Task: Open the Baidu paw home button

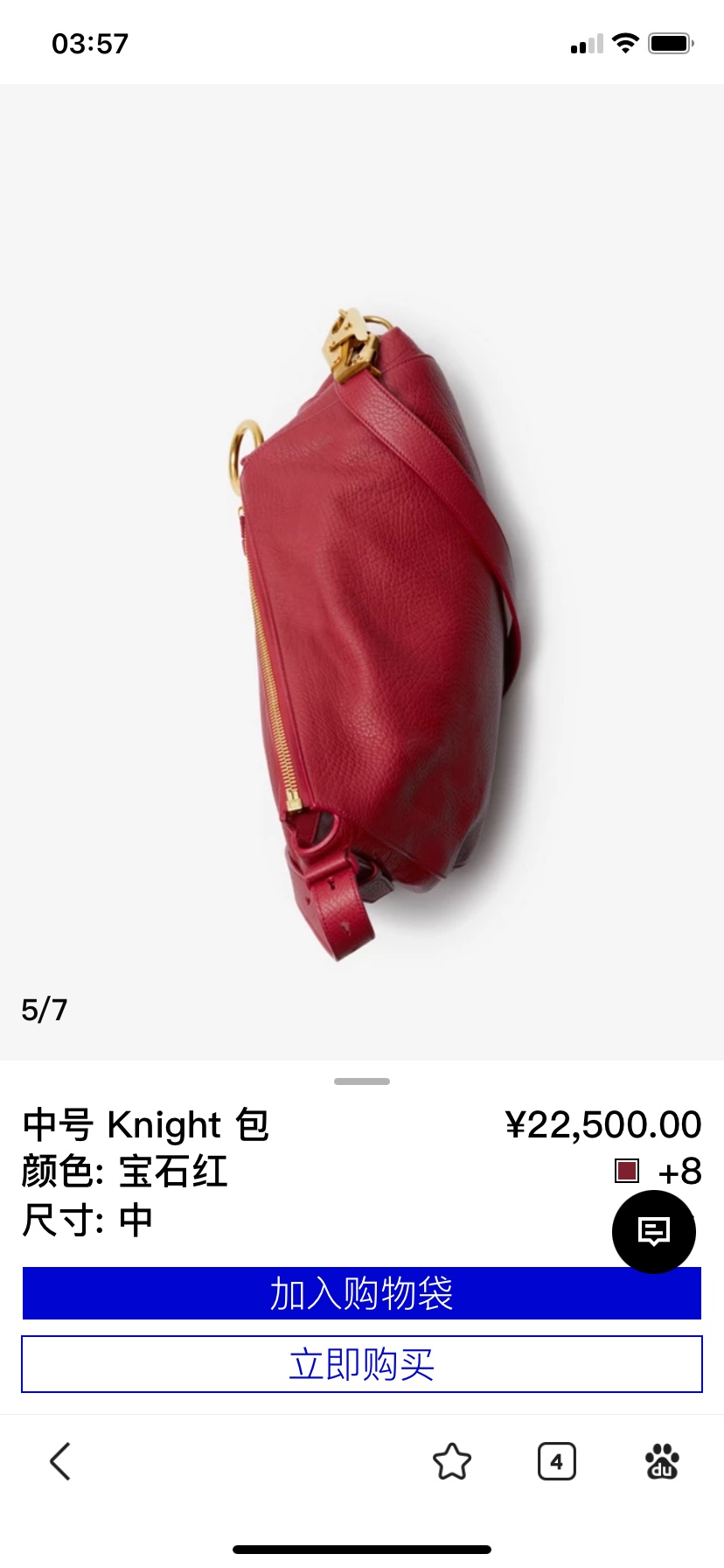Action: click(662, 1461)
